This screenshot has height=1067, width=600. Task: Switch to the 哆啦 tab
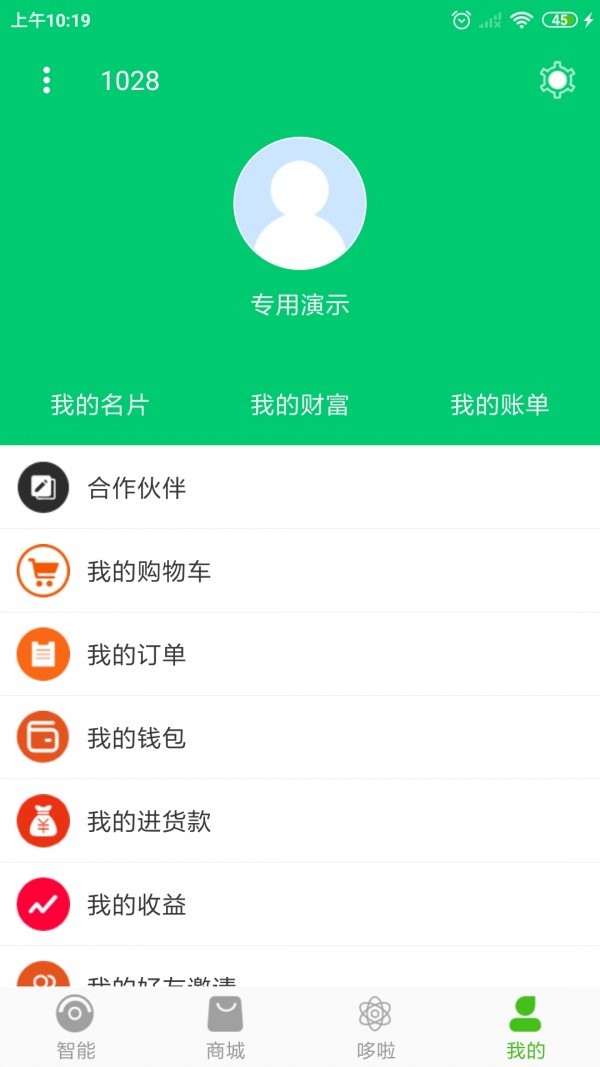point(375,1028)
